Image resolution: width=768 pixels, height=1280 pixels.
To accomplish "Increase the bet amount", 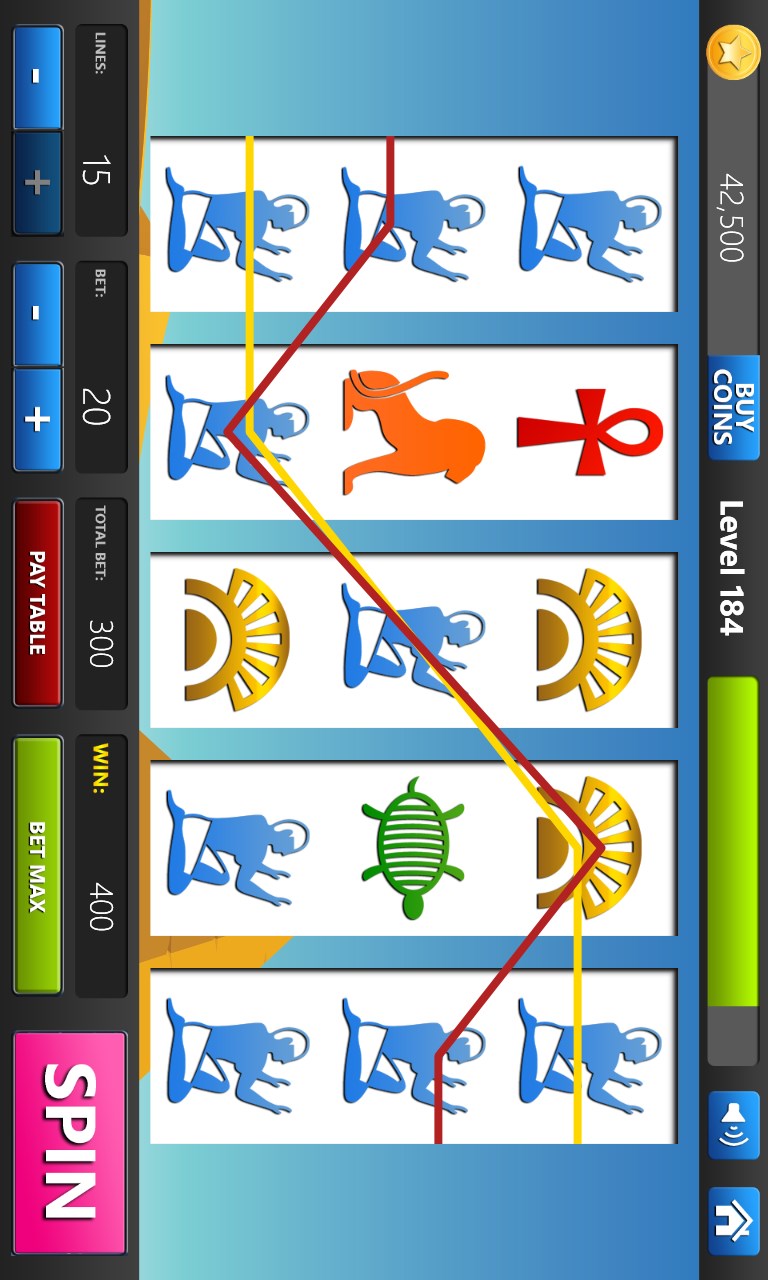I will point(38,418).
